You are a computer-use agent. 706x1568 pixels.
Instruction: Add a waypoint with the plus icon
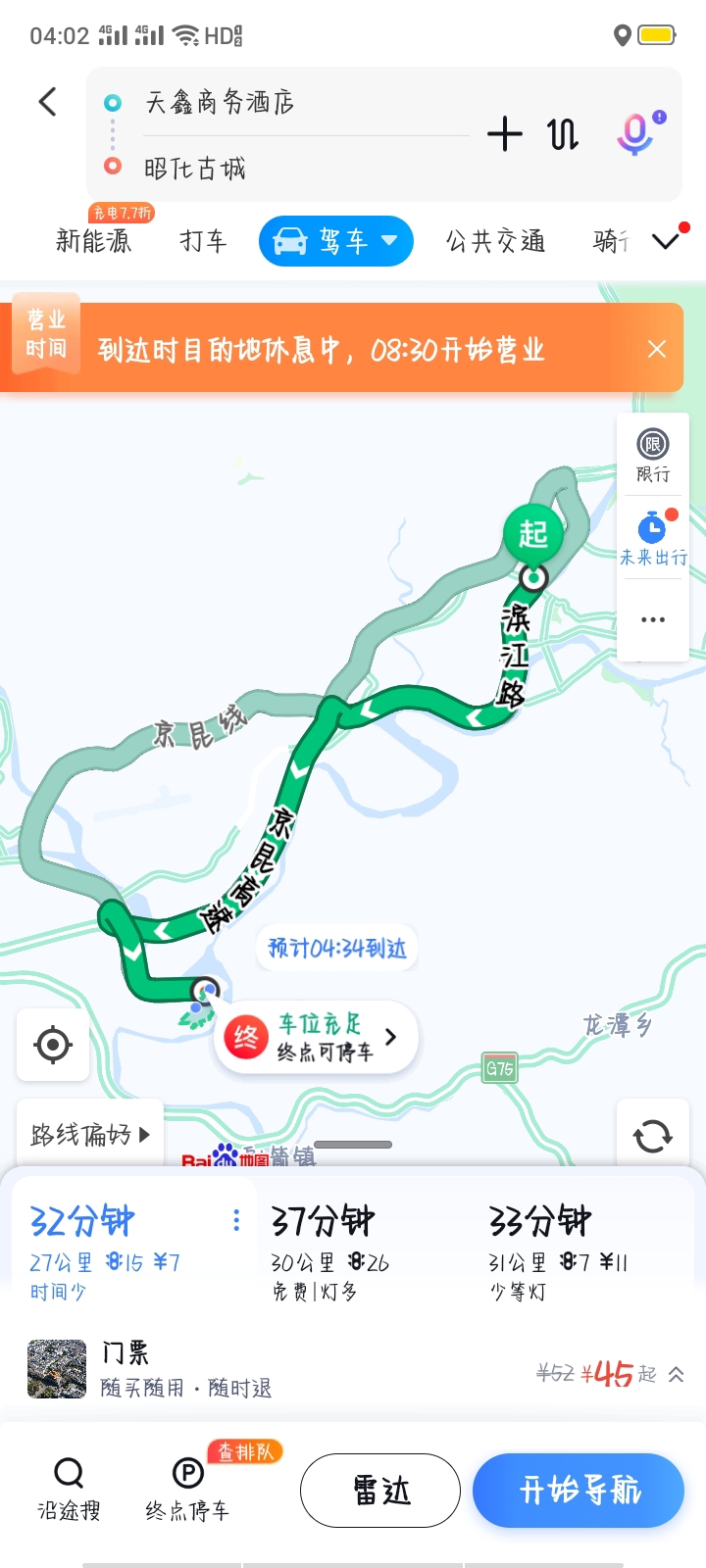click(x=504, y=134)
